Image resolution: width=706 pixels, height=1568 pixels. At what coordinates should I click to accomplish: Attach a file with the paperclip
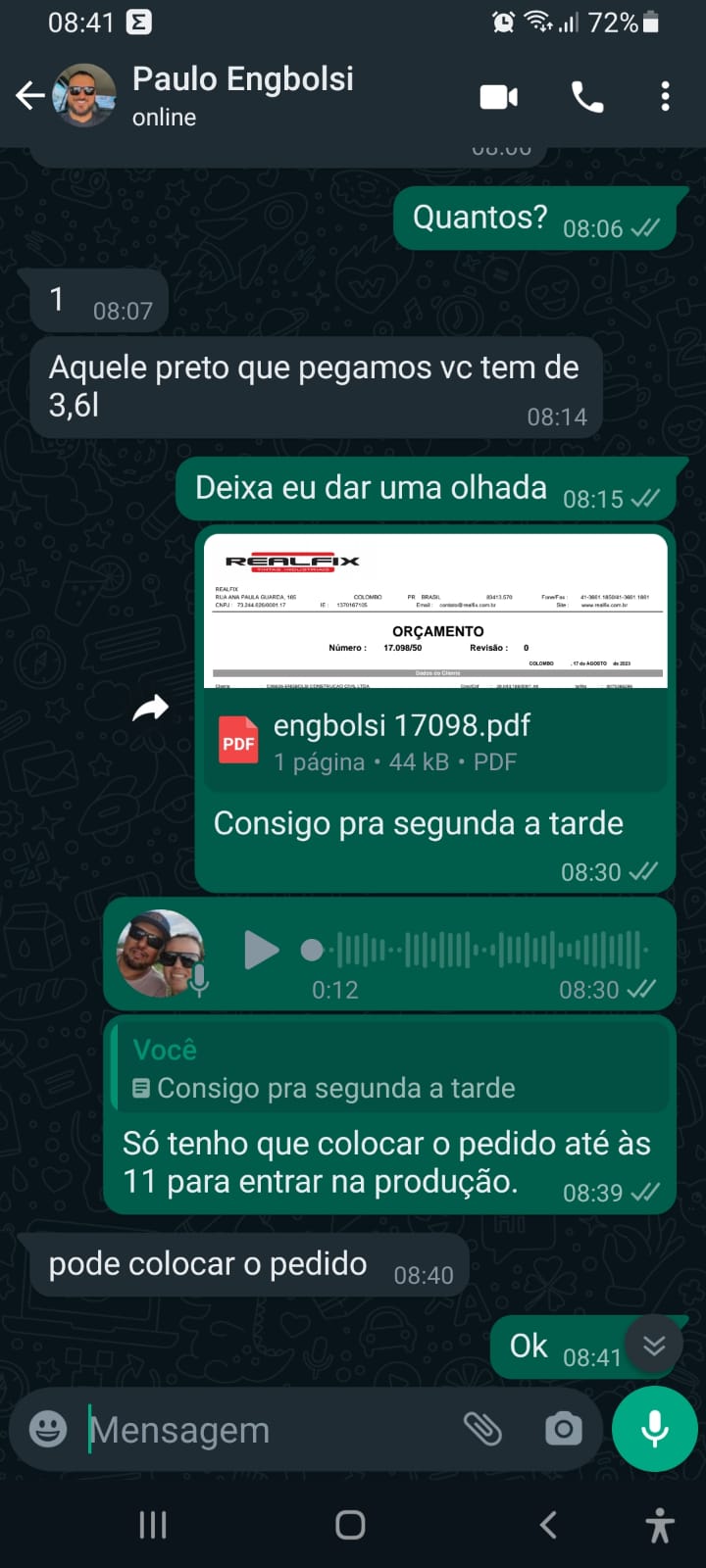[x=482, y=1430]
